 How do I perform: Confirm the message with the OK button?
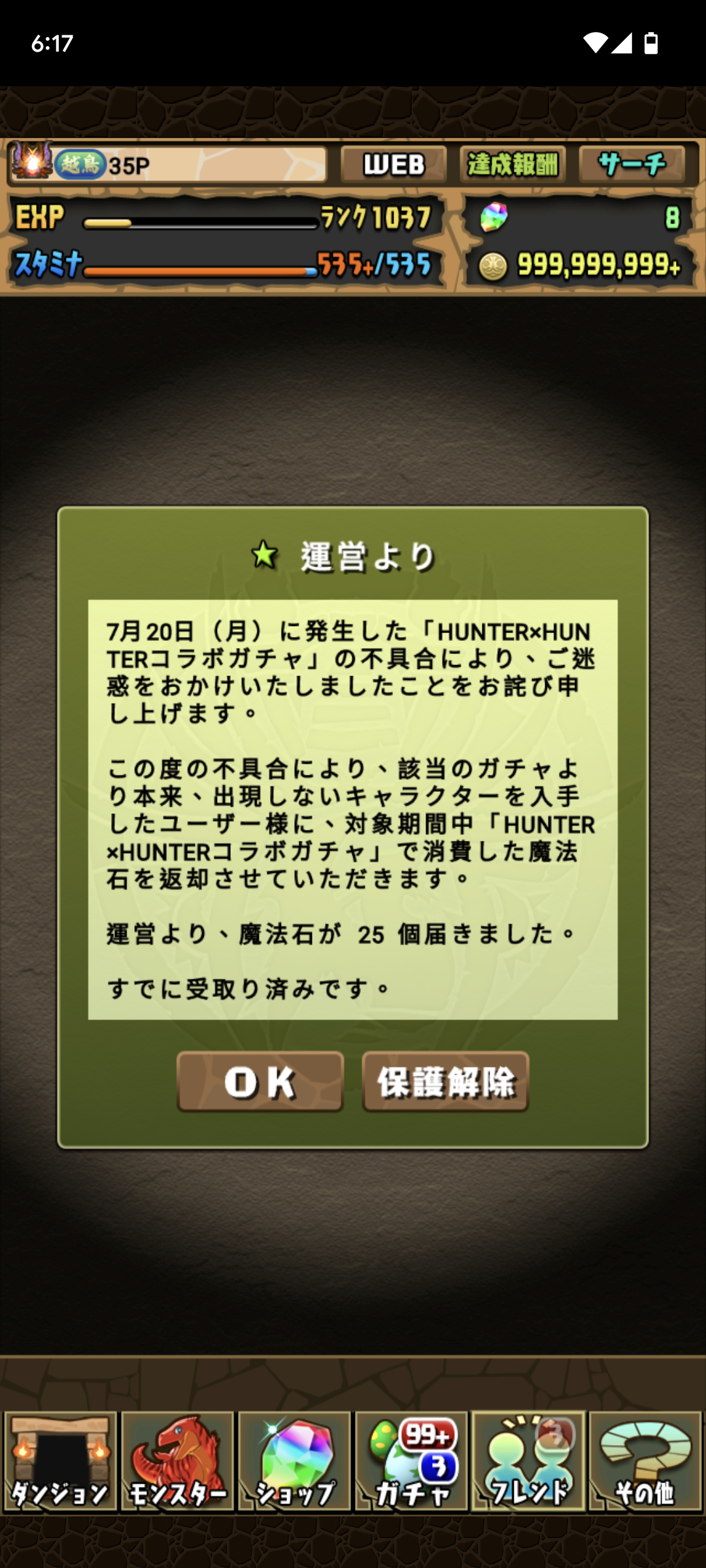260,1081
